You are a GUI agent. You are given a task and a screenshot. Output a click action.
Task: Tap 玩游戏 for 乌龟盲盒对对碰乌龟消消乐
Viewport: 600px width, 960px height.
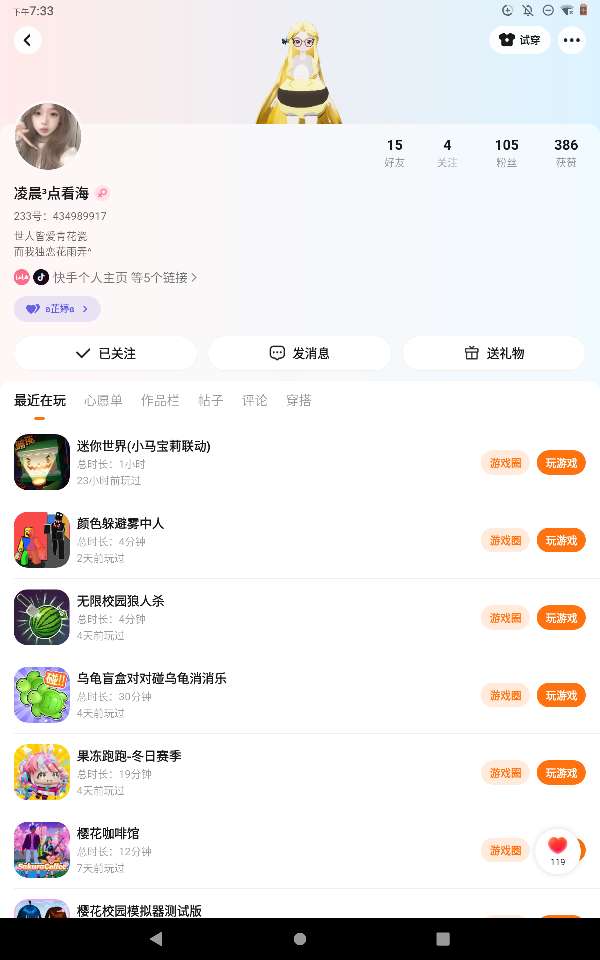pos(561,695)
